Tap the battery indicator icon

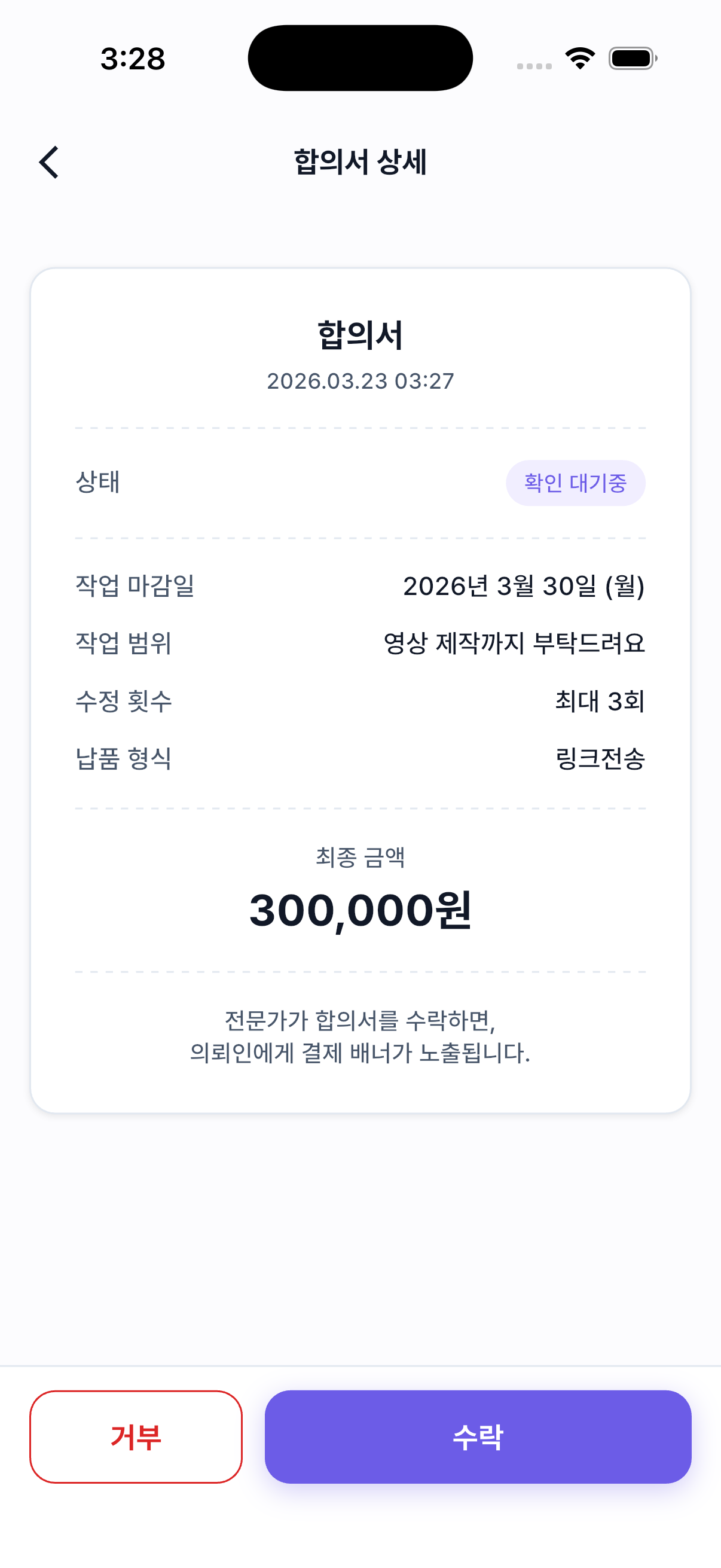(631, 57)
